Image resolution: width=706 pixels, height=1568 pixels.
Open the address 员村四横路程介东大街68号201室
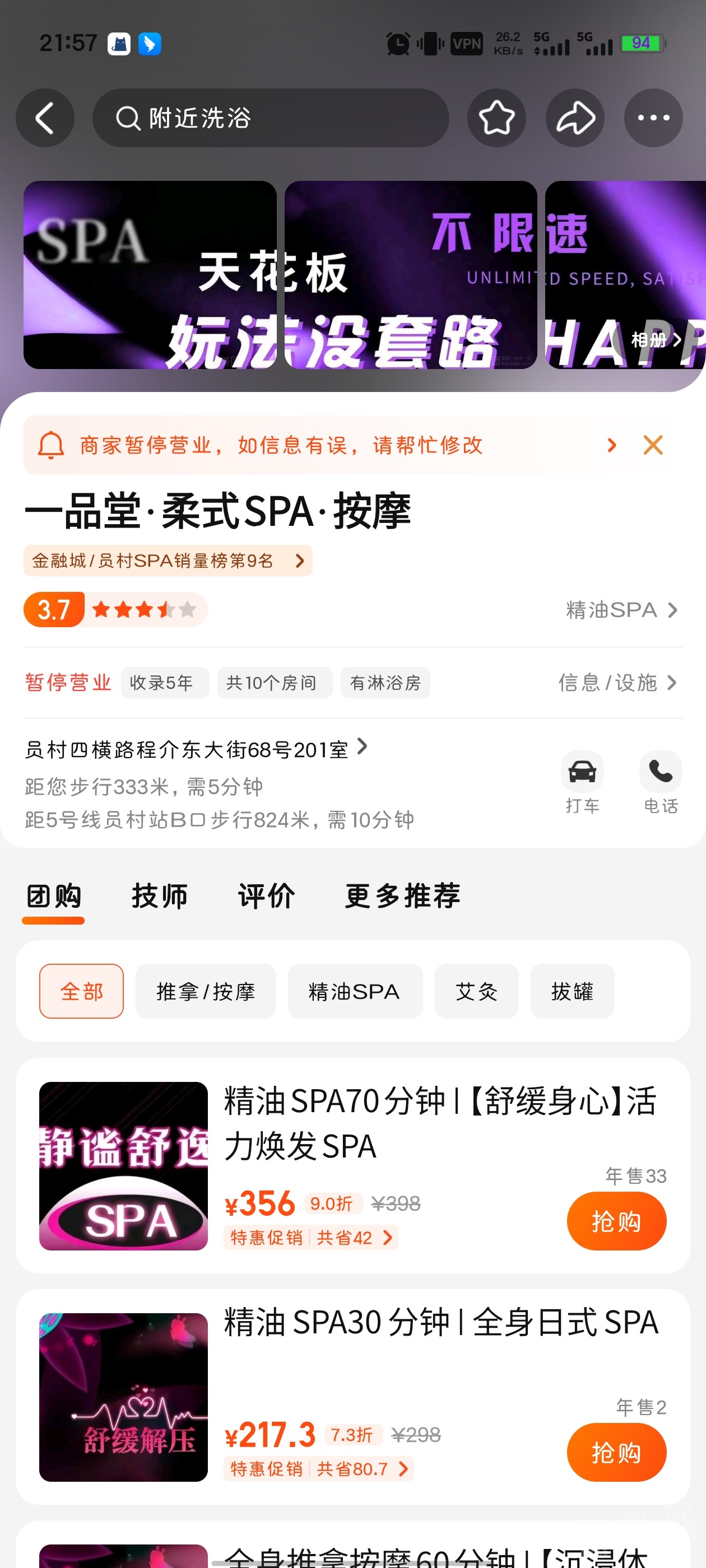[195, 749]
